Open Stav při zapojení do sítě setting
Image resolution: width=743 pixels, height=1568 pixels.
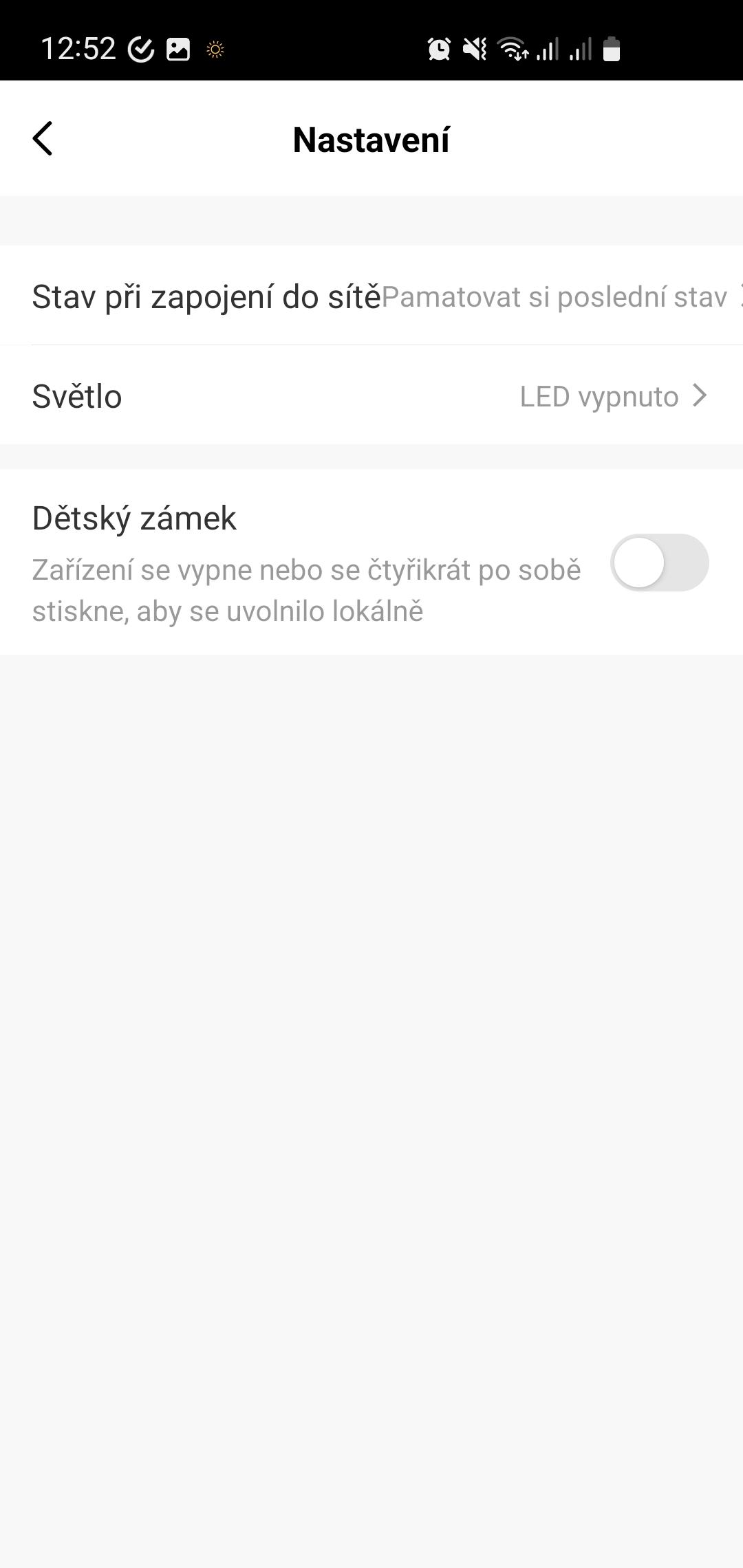tap(371, 296)
